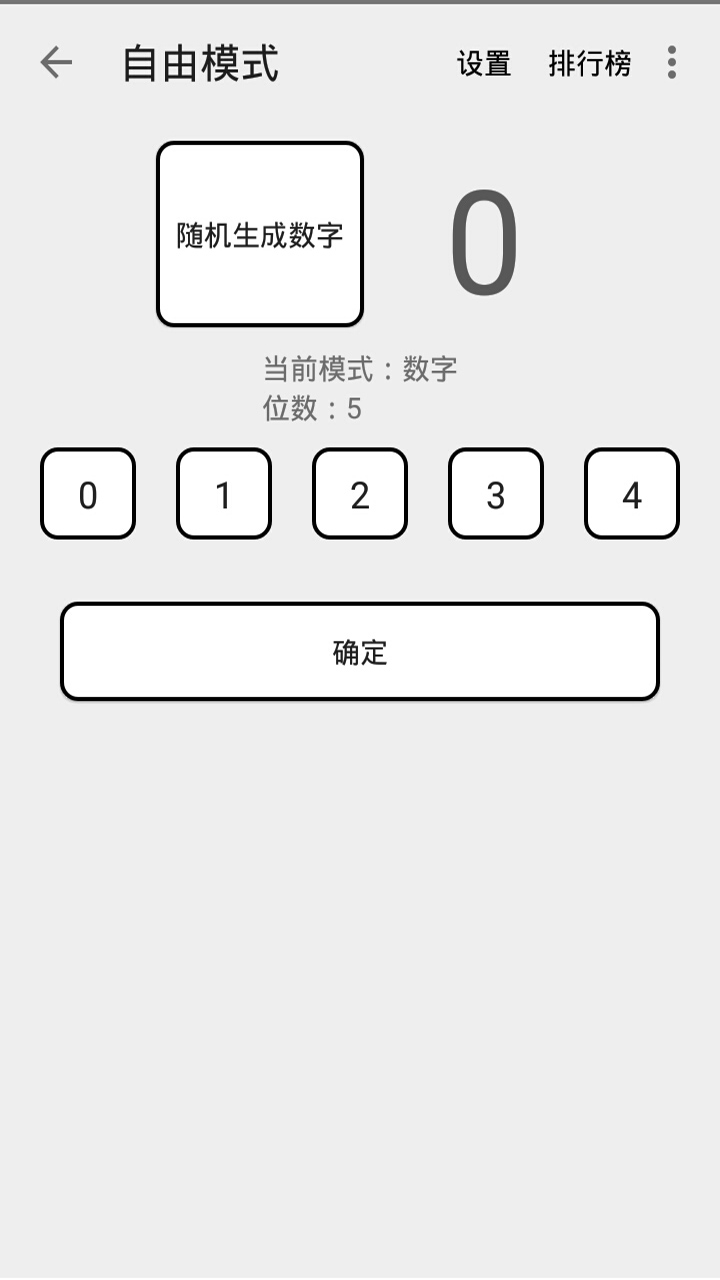Confirm input with the 确定 button
The image size is (720, 1280).
tap(360, 651)
